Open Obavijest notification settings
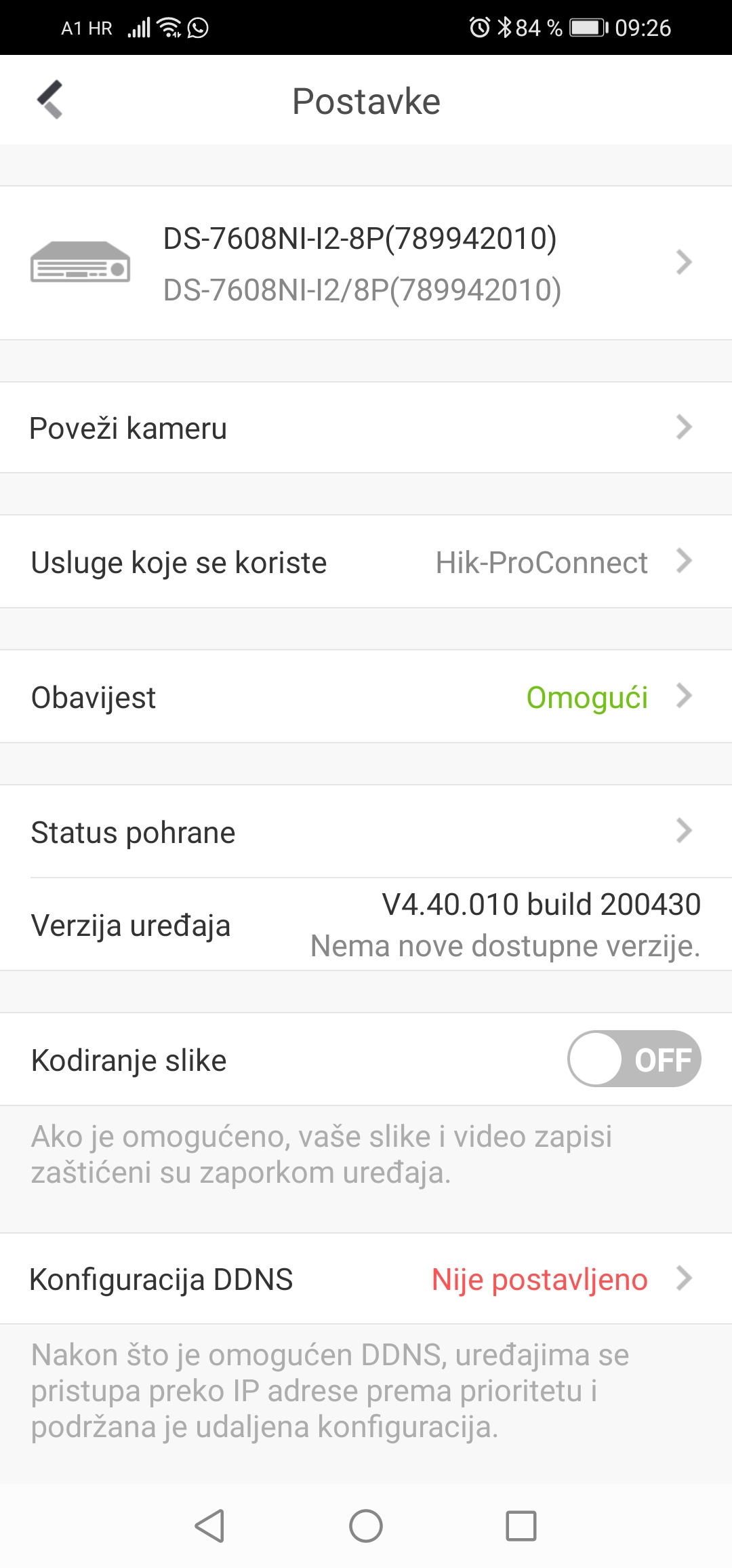The width and height of the screenshot is (732, 1568). tap(366, 697)
